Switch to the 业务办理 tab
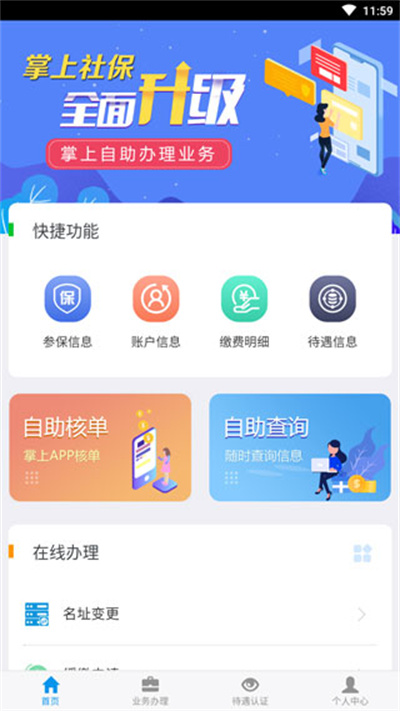Image resolution: width=400 pixels, height=711 pixels. 150,691
